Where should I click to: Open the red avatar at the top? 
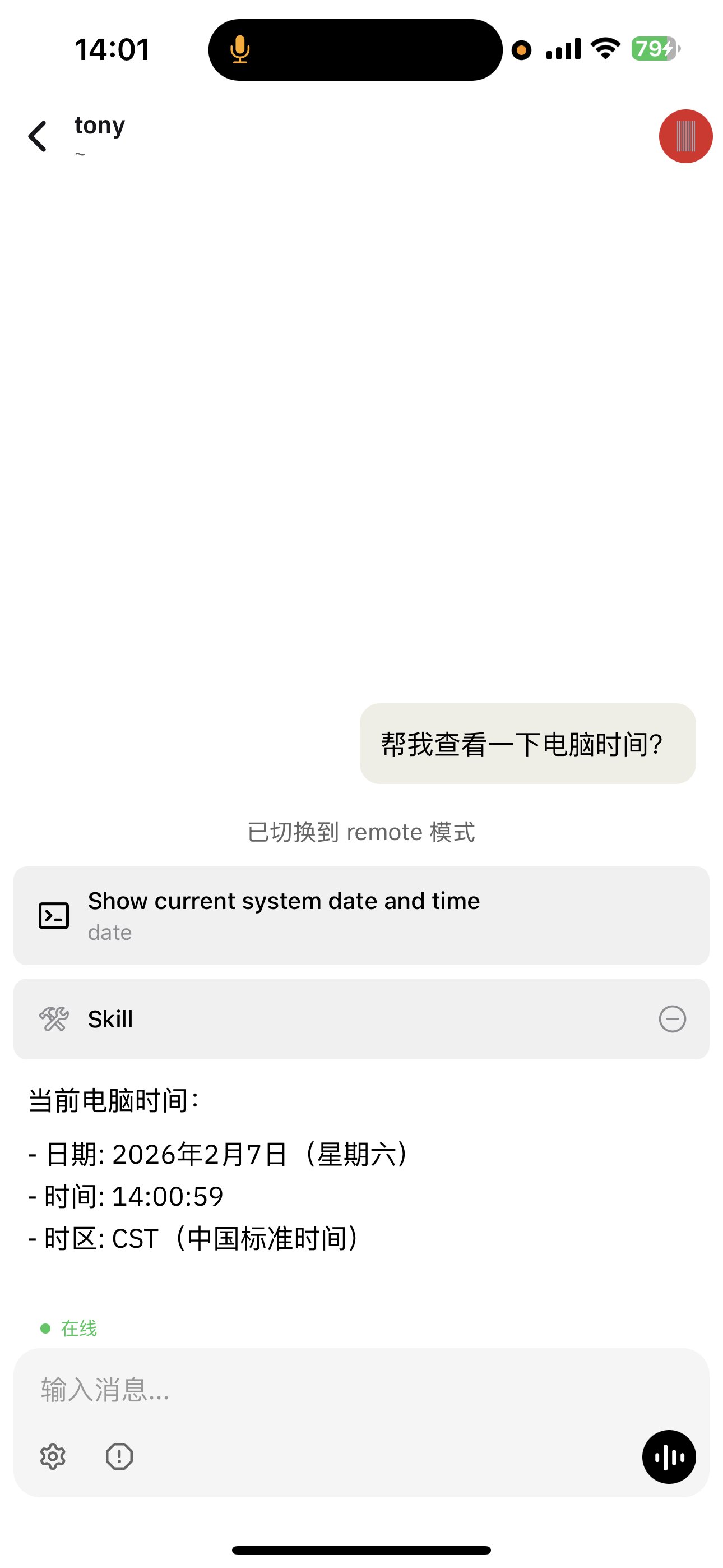pyautogui.click(x=685, y=136)
